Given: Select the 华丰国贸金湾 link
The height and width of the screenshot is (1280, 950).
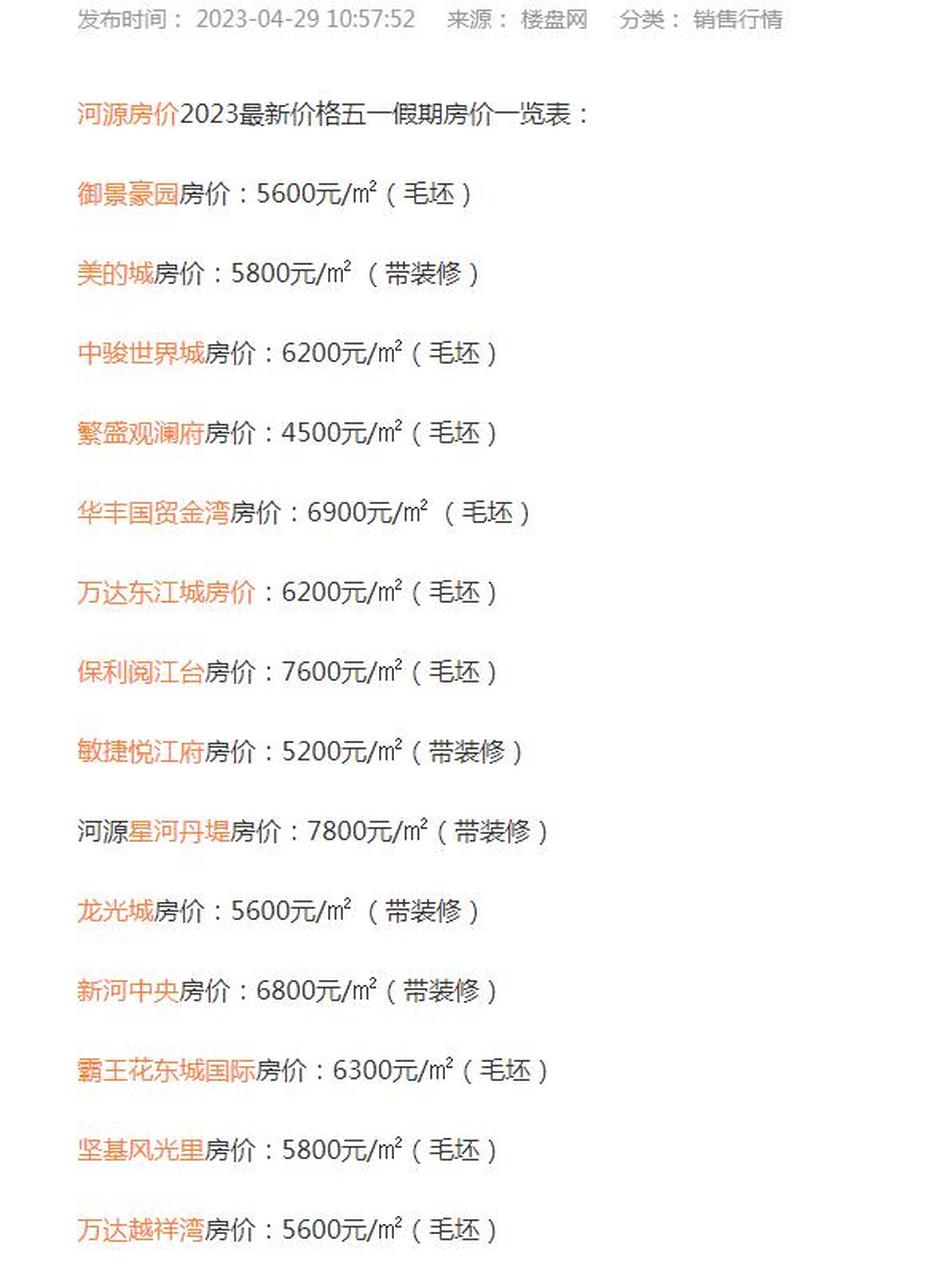Looking at the screenshot, I should click(x=154, y=513).
